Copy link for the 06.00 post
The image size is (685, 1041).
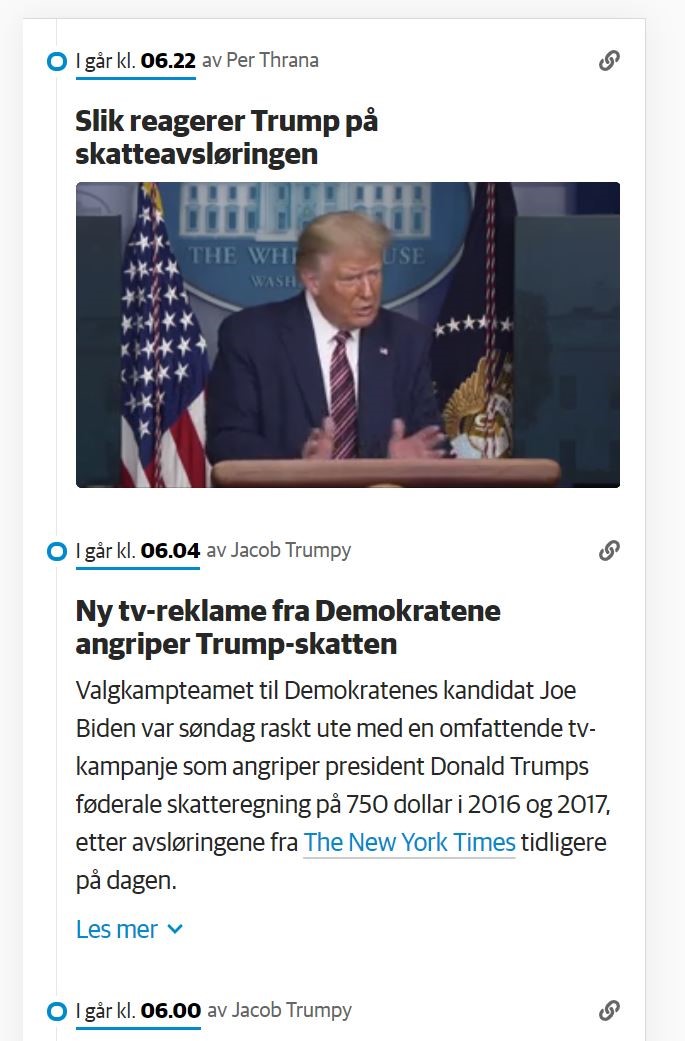[x=609, y=1011]
